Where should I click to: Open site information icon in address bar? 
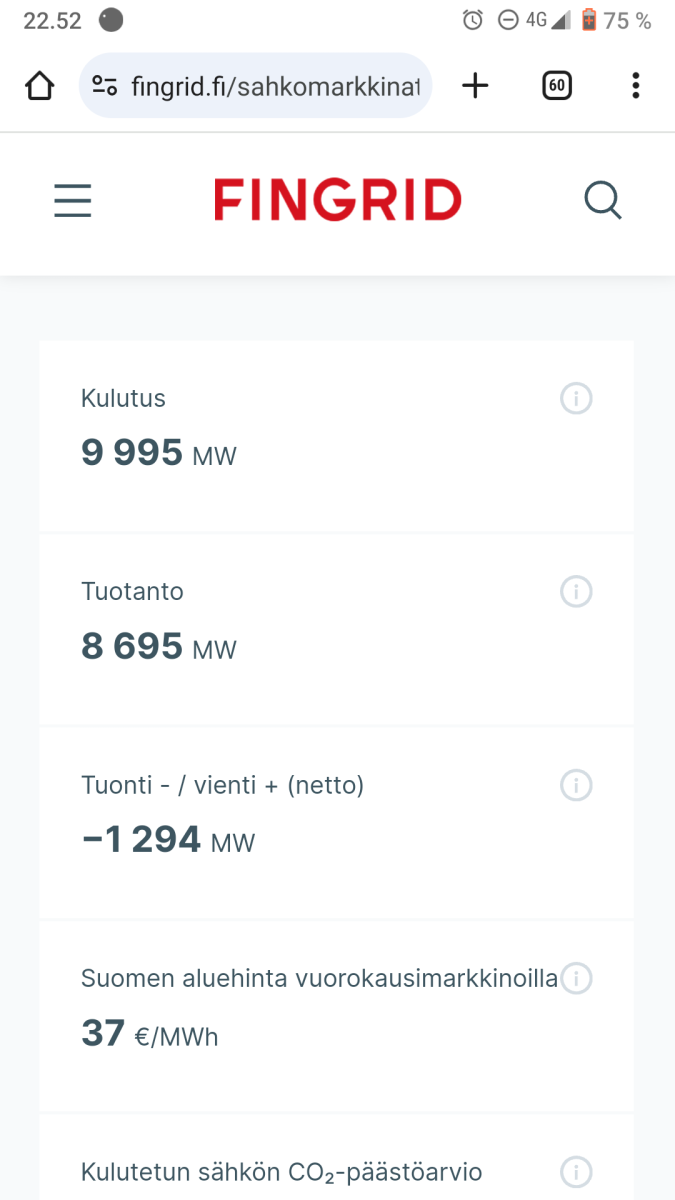105,87
